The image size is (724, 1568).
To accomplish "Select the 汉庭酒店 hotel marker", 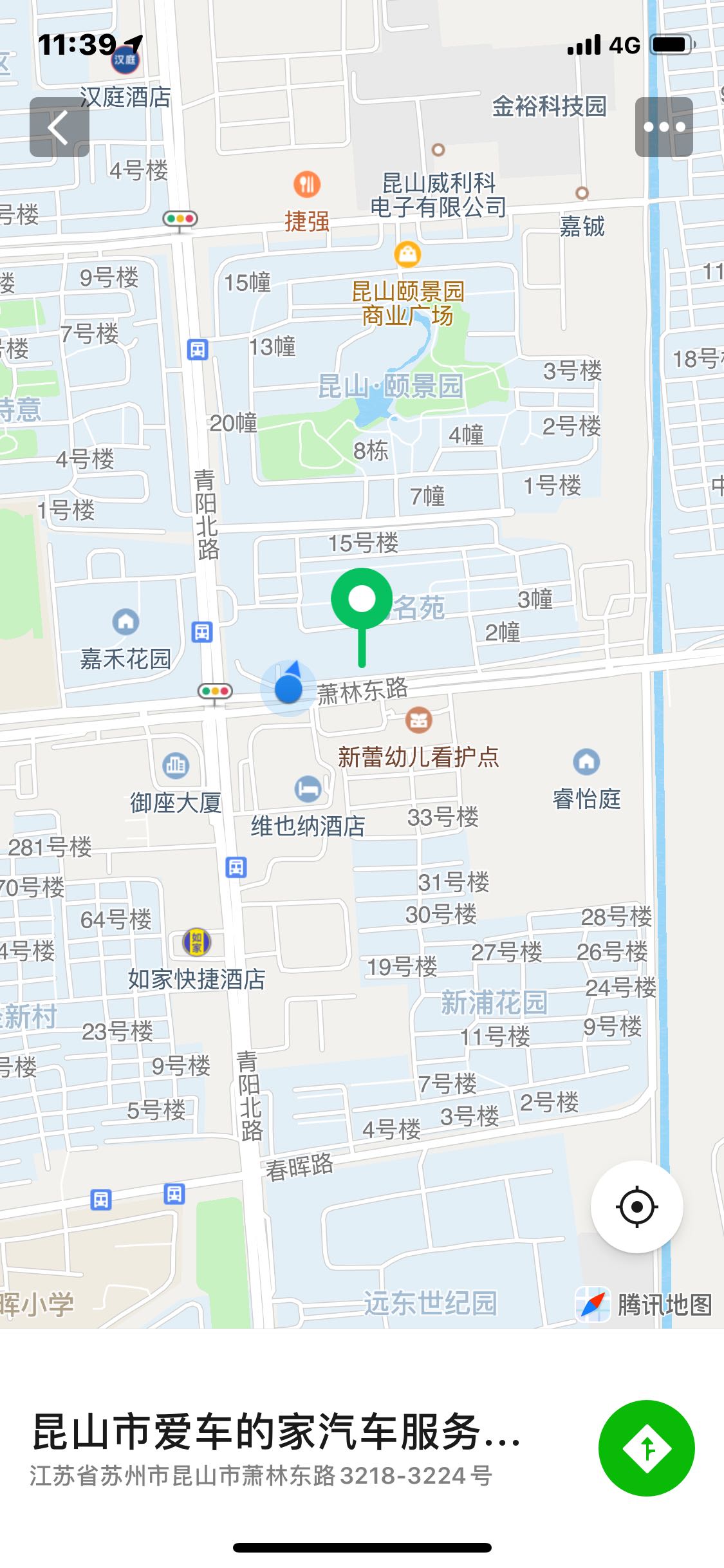I will [x=125, y=61].
